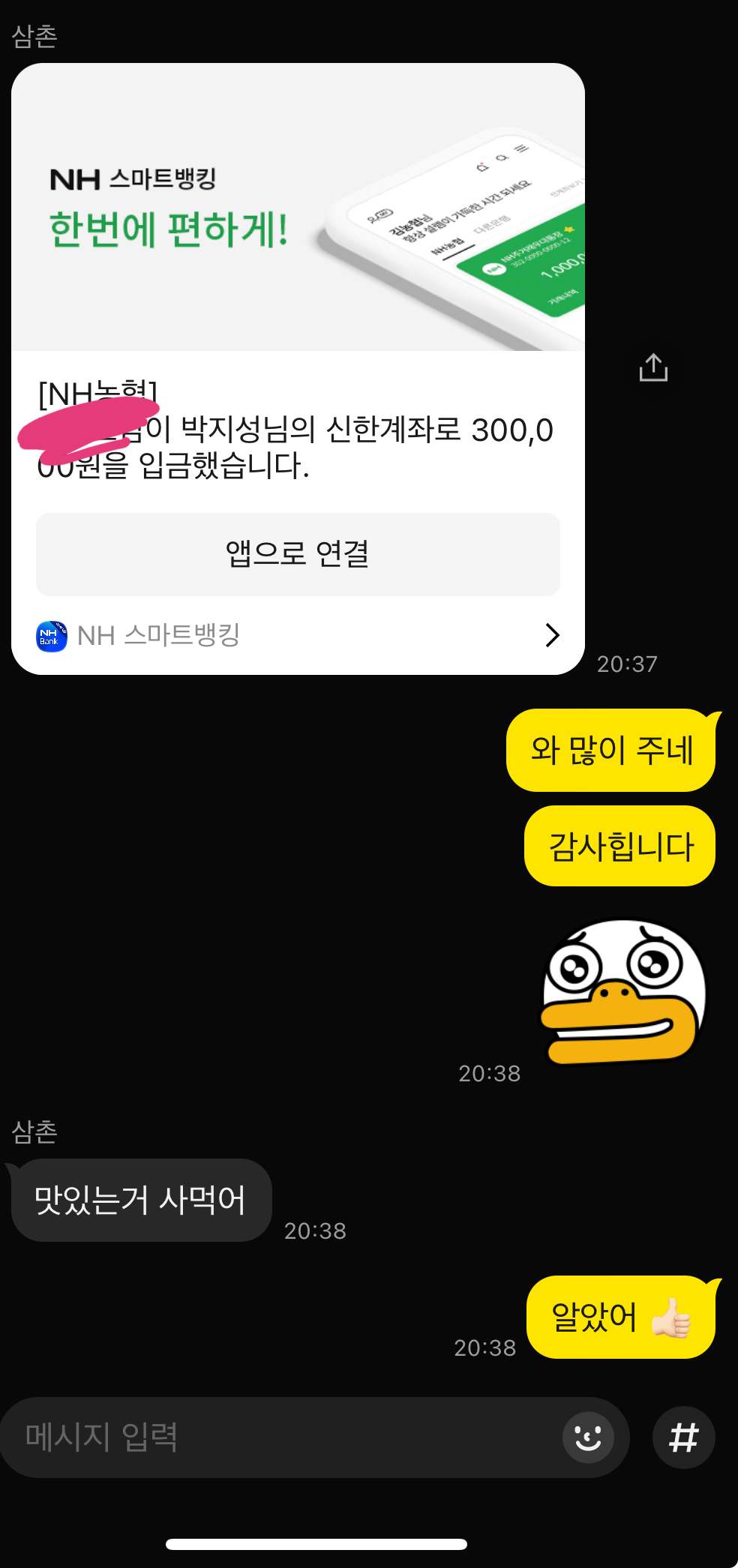Open the hashtag search button

683,1437
